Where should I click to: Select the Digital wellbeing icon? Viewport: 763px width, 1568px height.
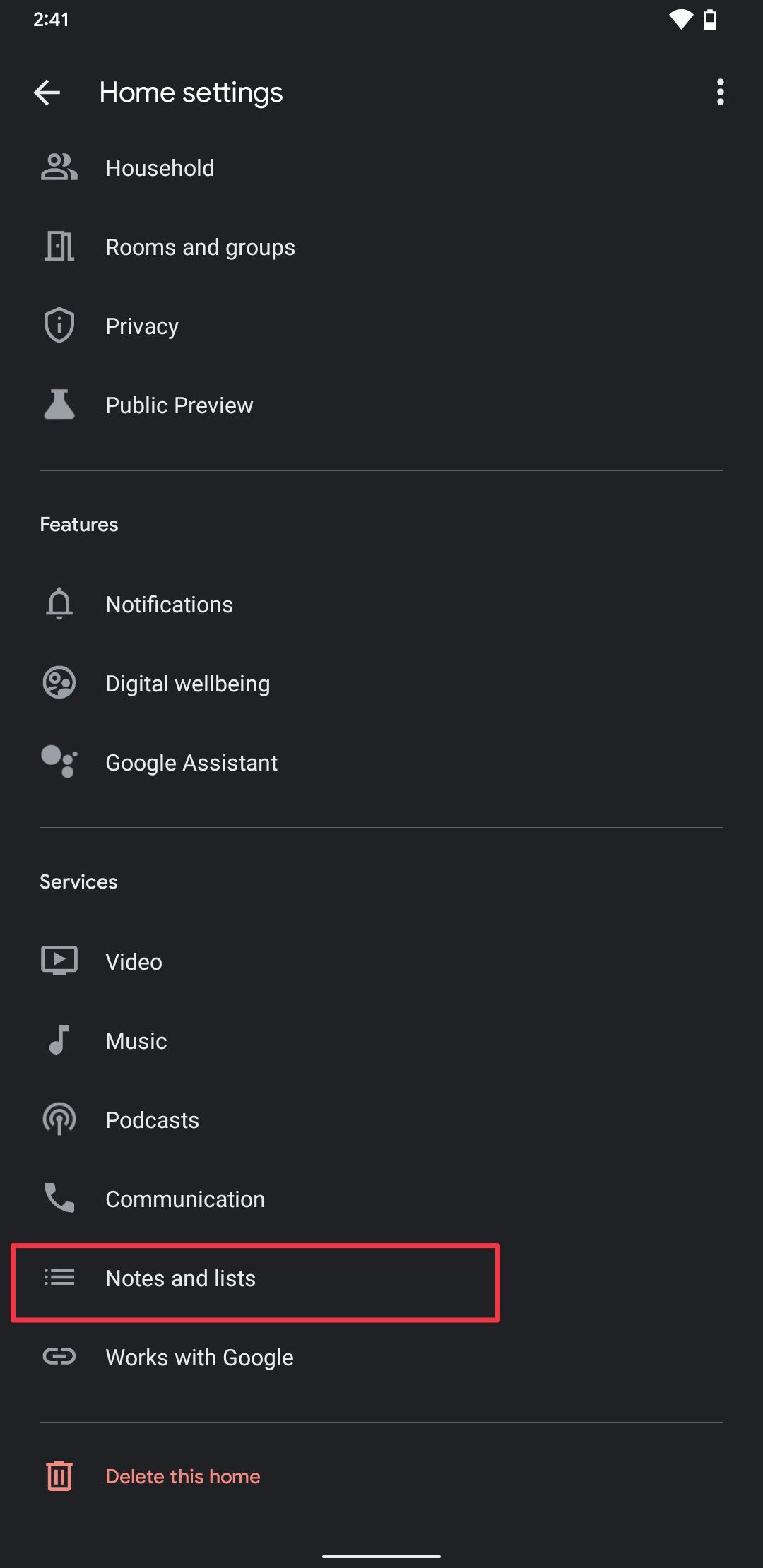coord(59,682)
